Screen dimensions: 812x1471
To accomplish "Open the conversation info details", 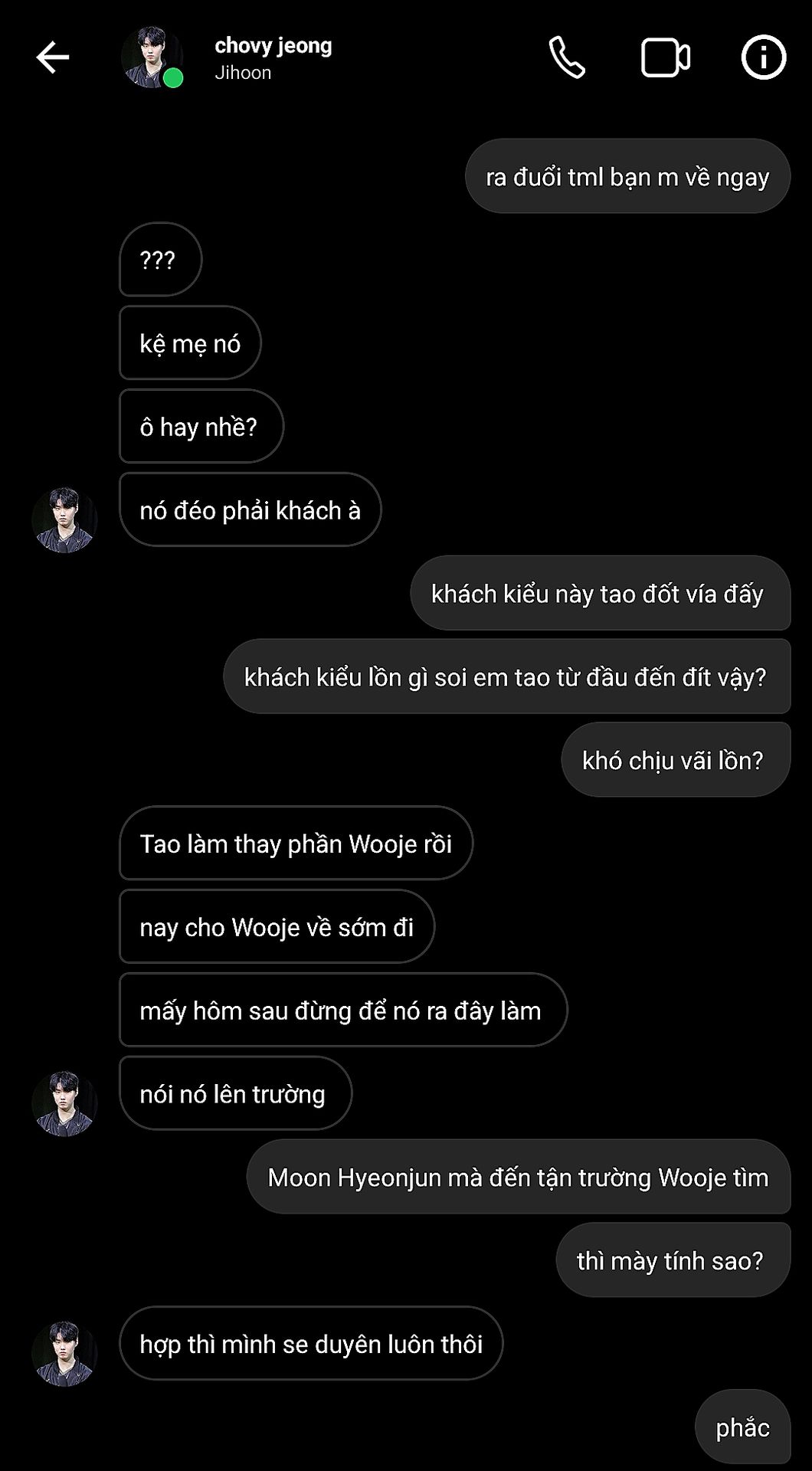I will click(x=763, y=57).
